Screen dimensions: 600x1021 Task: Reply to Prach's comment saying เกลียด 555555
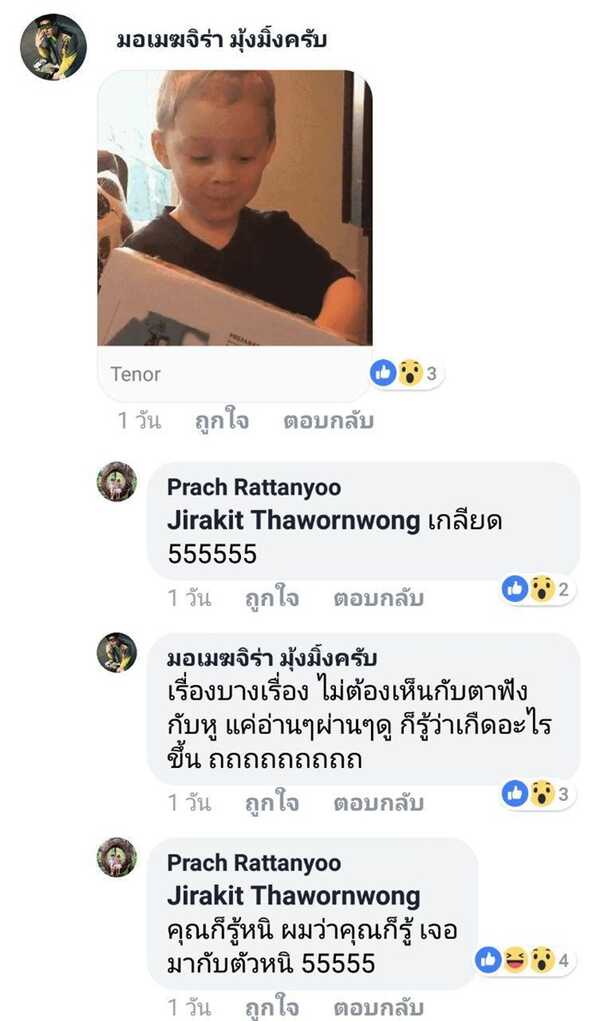[x=378, y=598]
